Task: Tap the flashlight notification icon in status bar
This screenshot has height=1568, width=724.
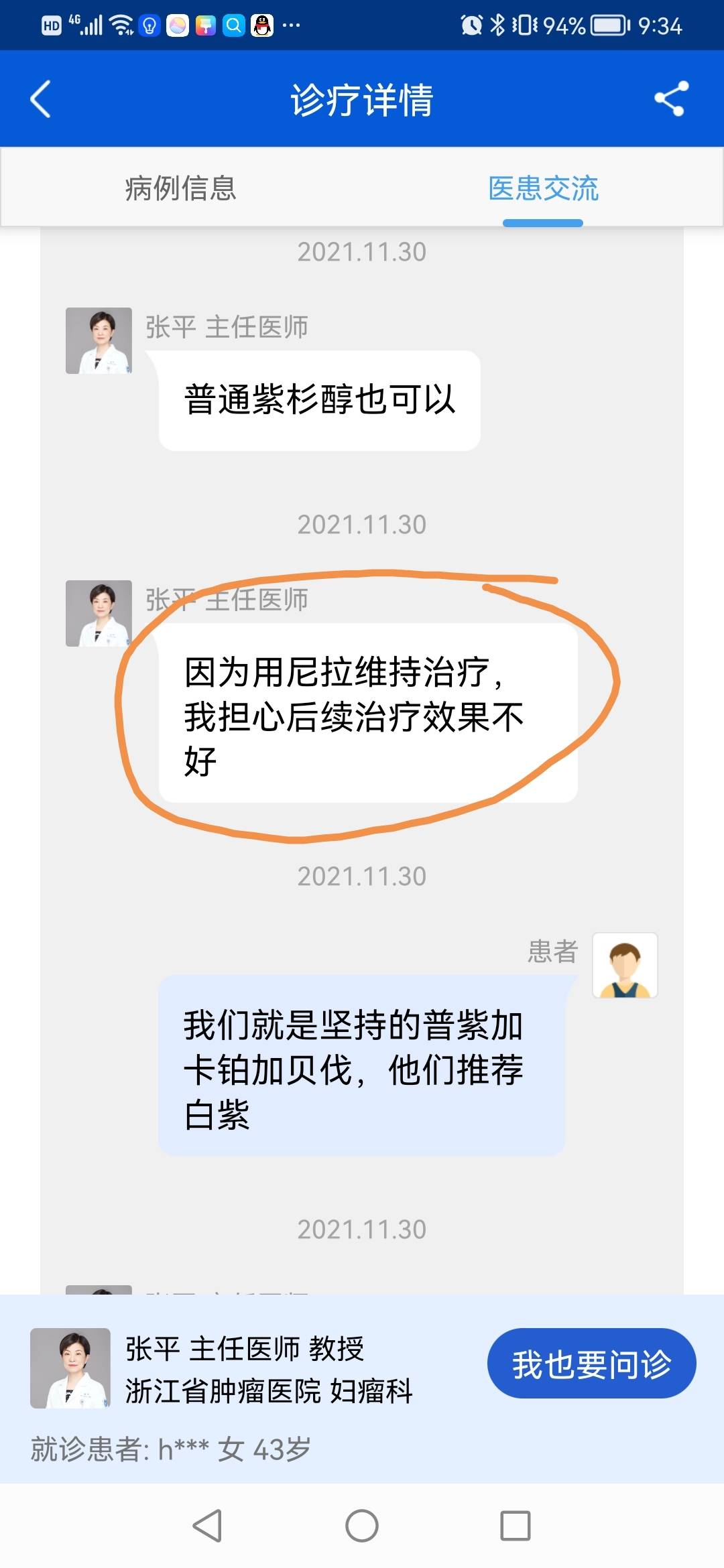Action: 149,25
